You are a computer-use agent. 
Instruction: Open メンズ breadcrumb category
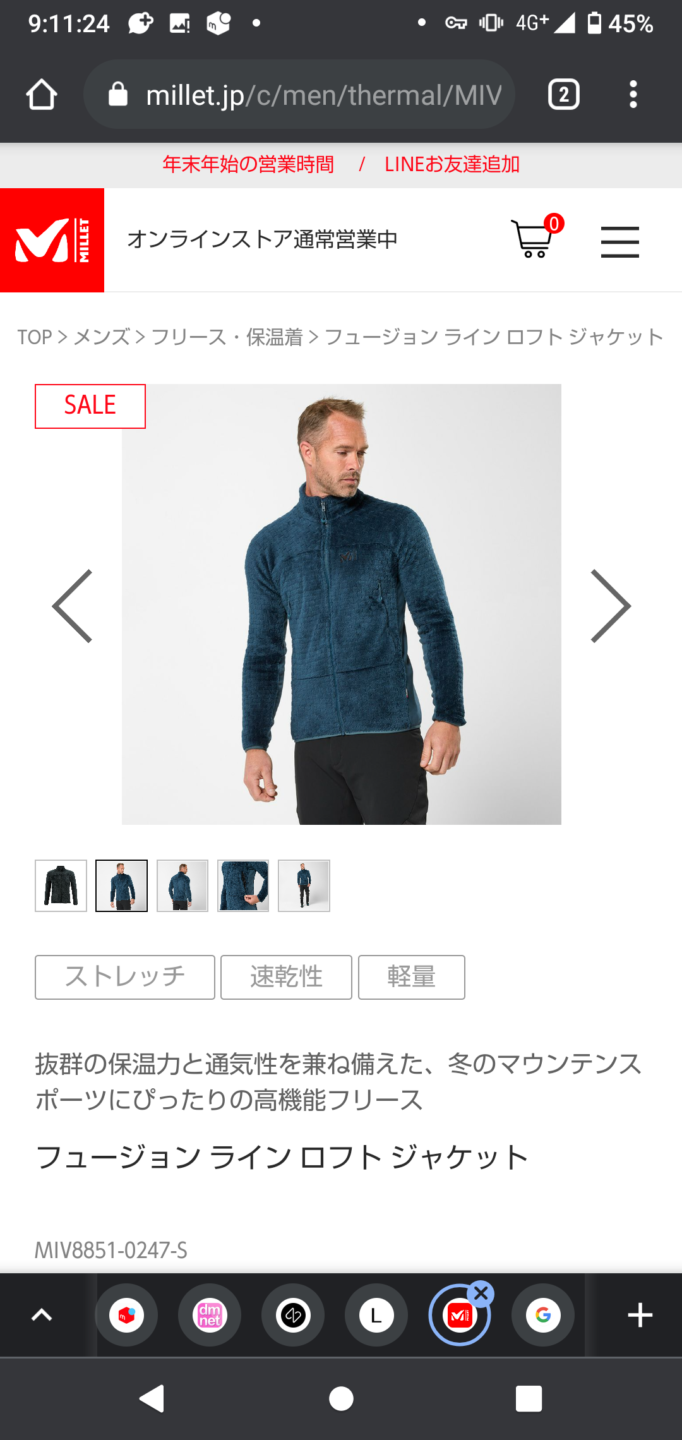(x=102, y=337)
